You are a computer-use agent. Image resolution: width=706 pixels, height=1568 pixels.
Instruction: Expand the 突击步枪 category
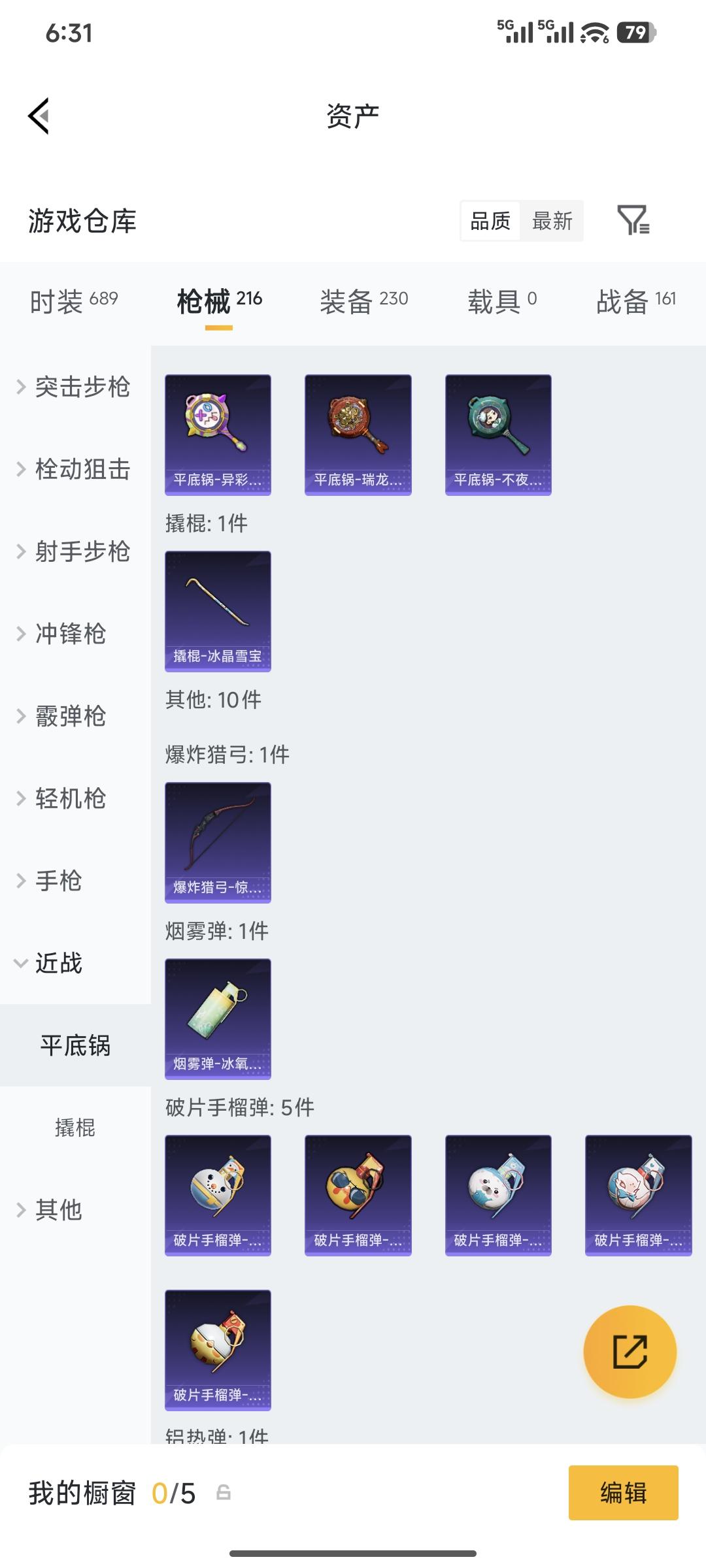click(83, 387)
